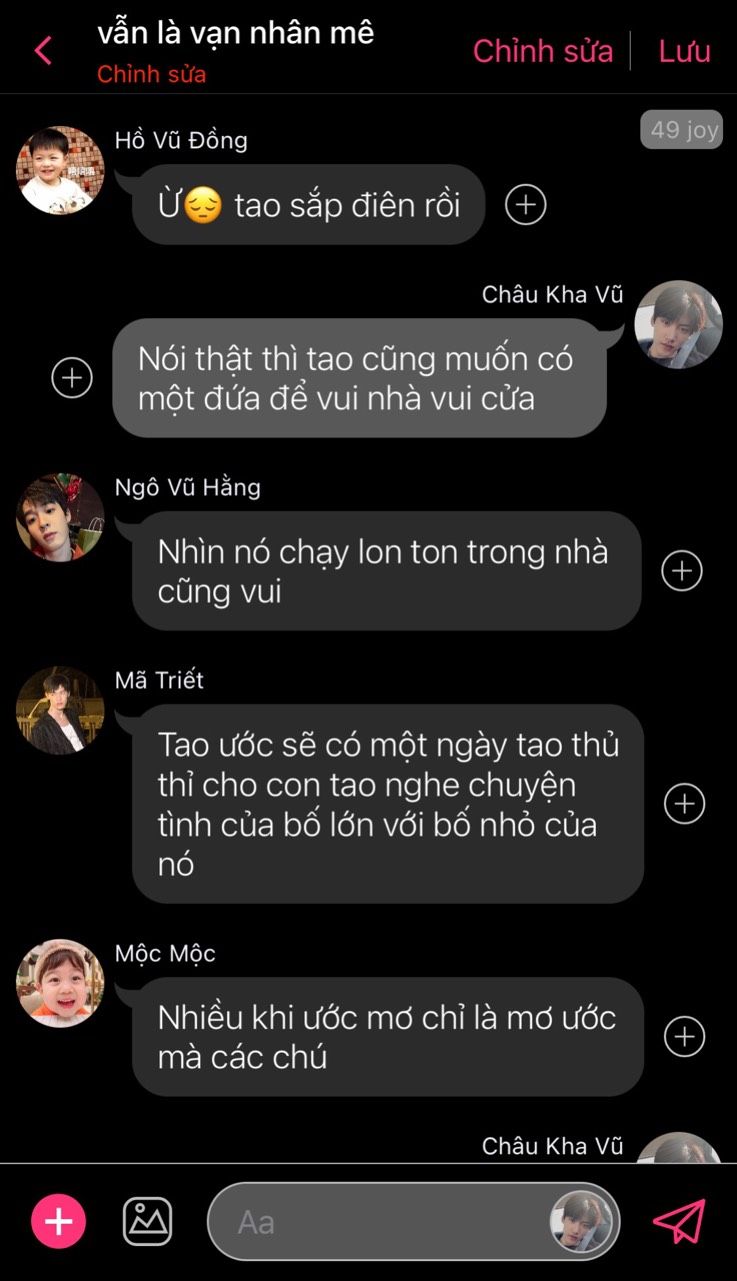Send the message with paper plane icon
737x1281 pixels.
[679, 1221]
